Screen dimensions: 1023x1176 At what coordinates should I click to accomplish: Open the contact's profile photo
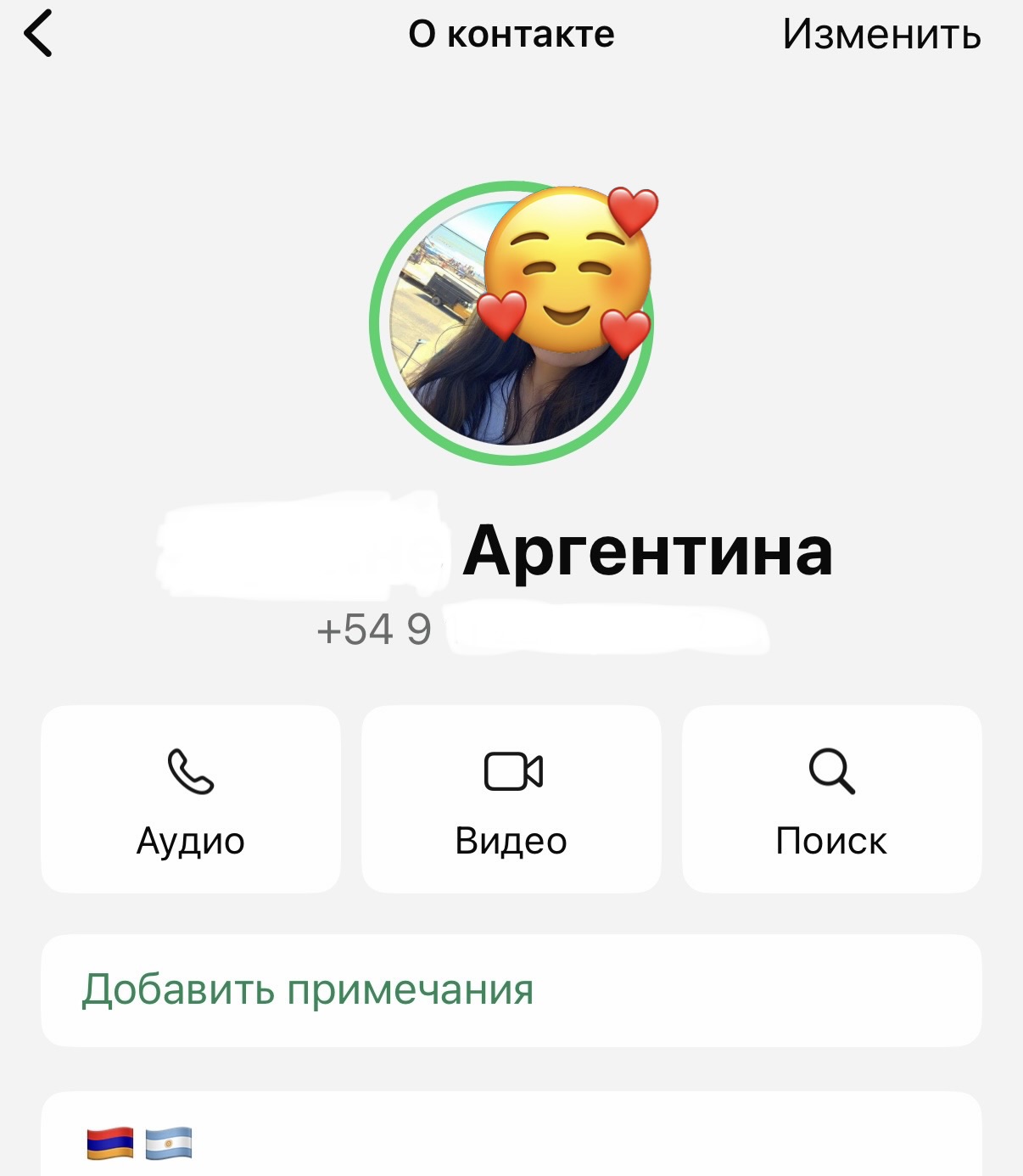coord(511,322)
